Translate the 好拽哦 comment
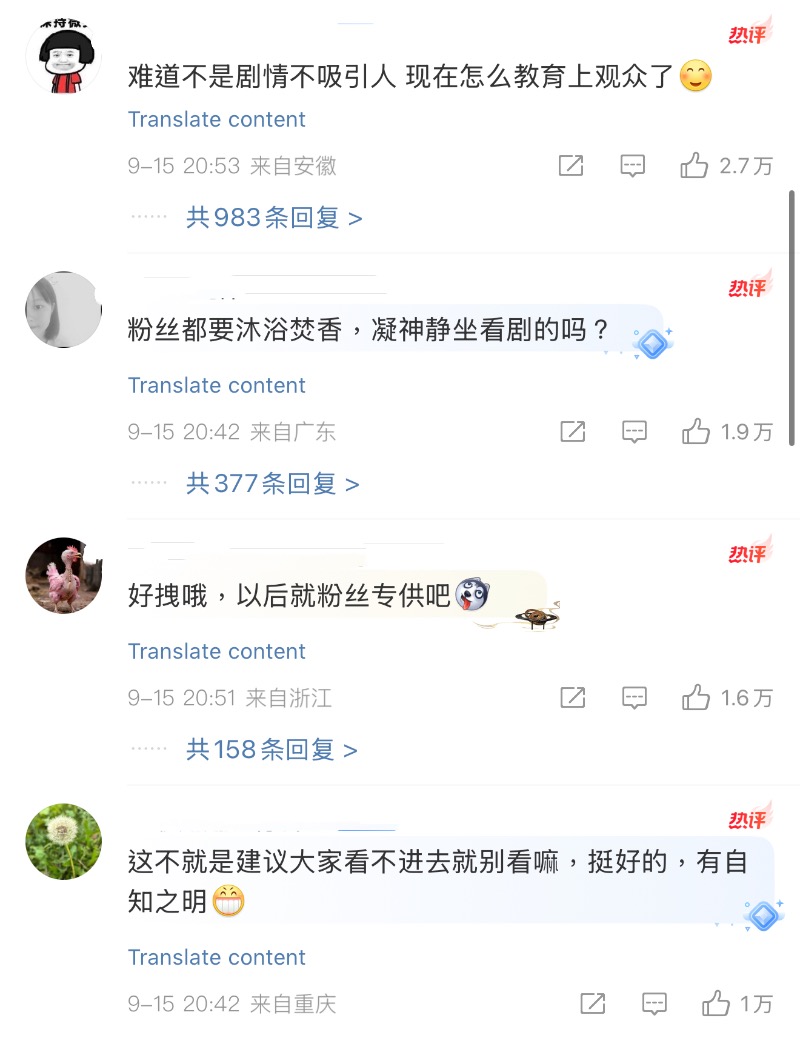This screenshot has width=800, height=1038. 217,652
